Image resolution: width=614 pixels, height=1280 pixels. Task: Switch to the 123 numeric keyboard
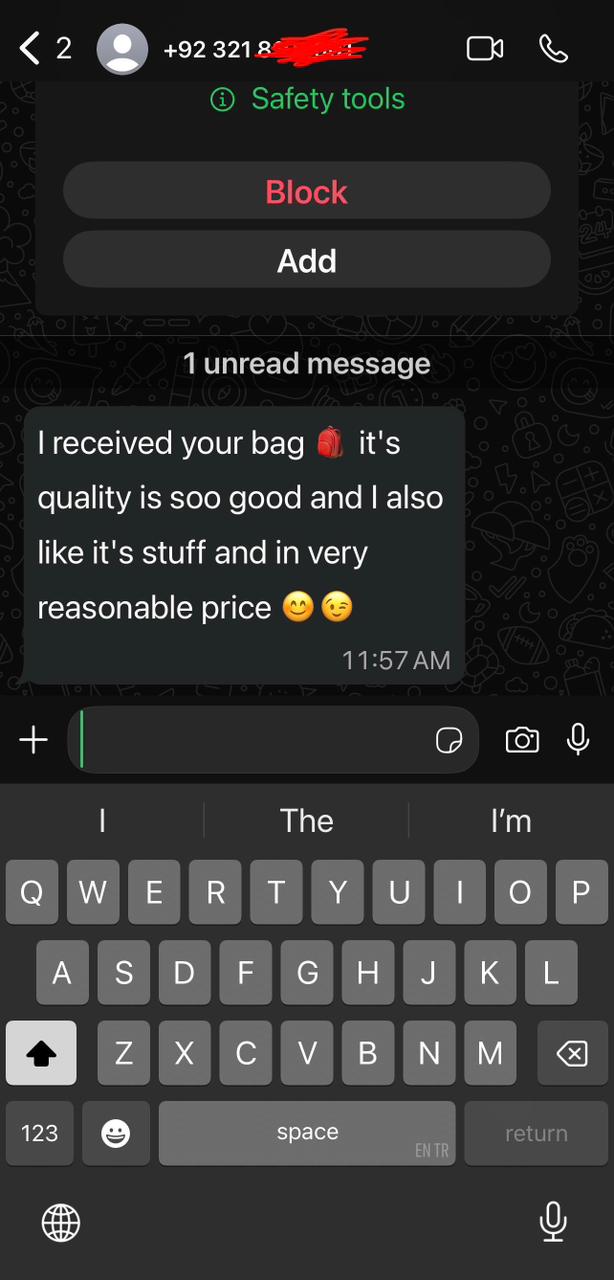coord(40,1133)
